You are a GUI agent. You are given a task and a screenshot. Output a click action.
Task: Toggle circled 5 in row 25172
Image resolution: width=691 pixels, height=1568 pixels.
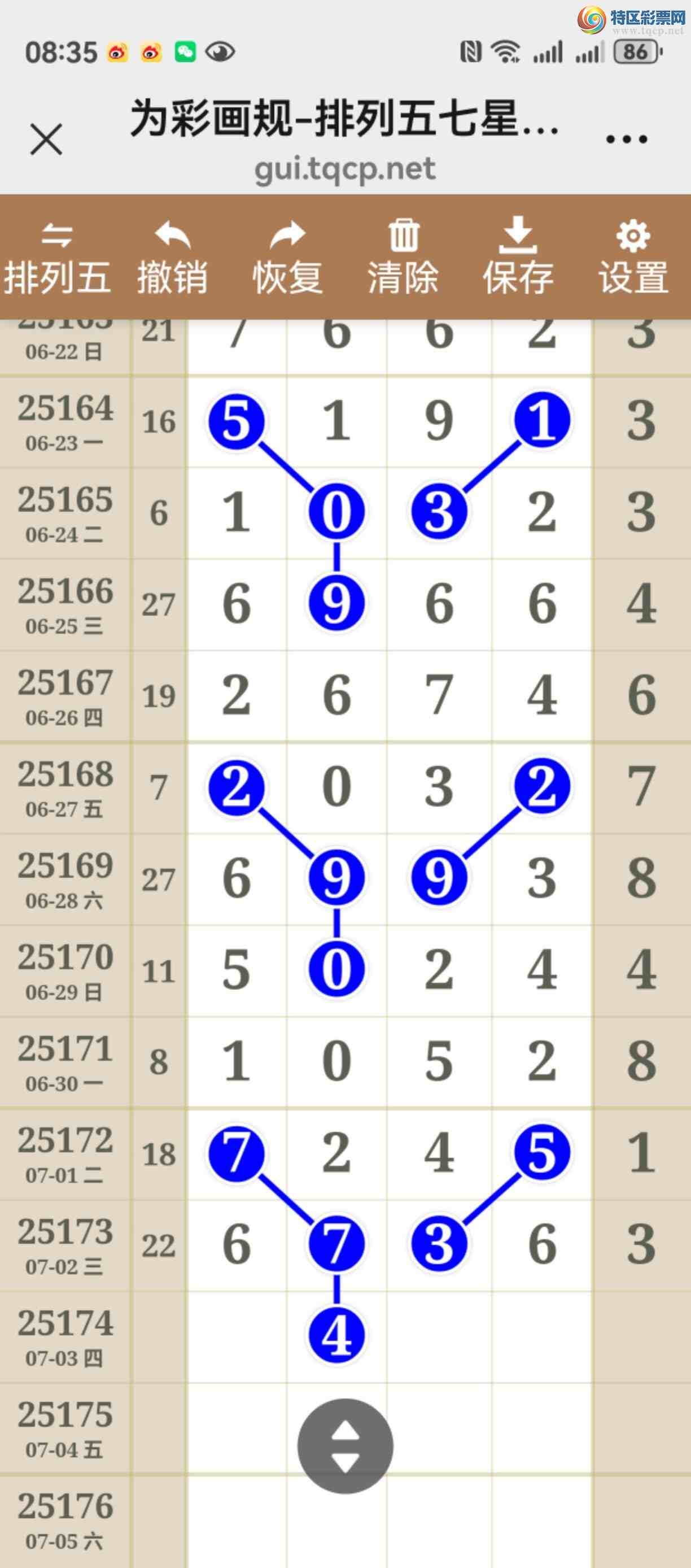[542, 1152]
